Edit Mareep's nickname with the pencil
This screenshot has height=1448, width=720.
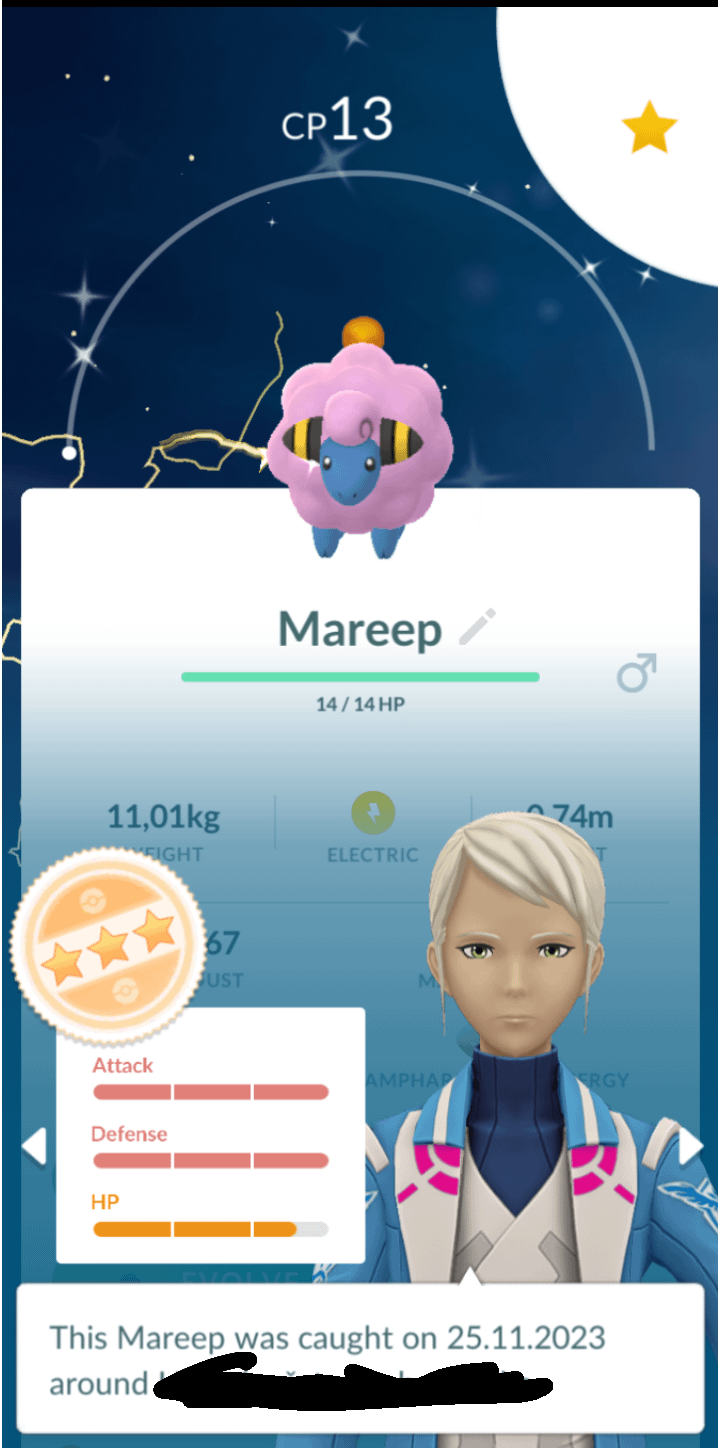tap(477, 627)
